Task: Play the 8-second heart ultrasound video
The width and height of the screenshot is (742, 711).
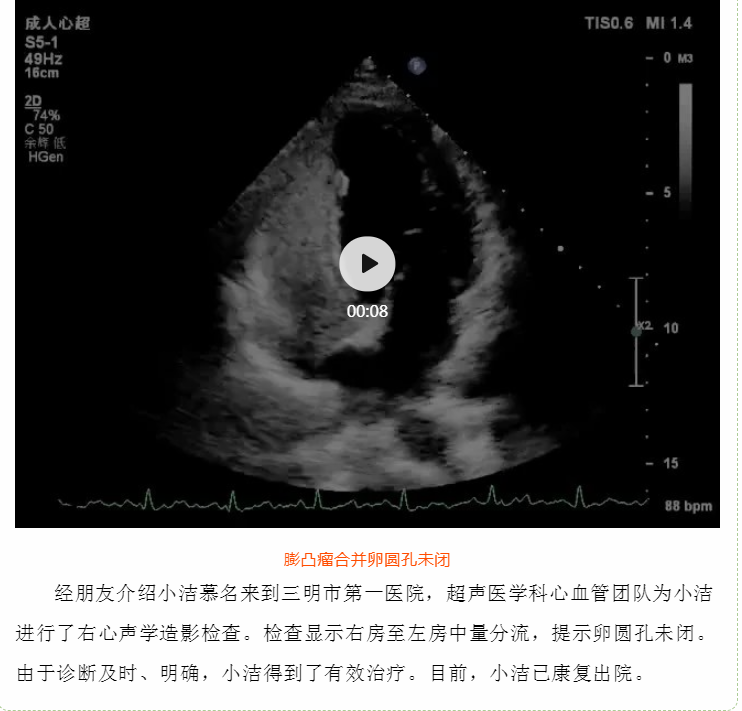Action: [x=367, y=264]
